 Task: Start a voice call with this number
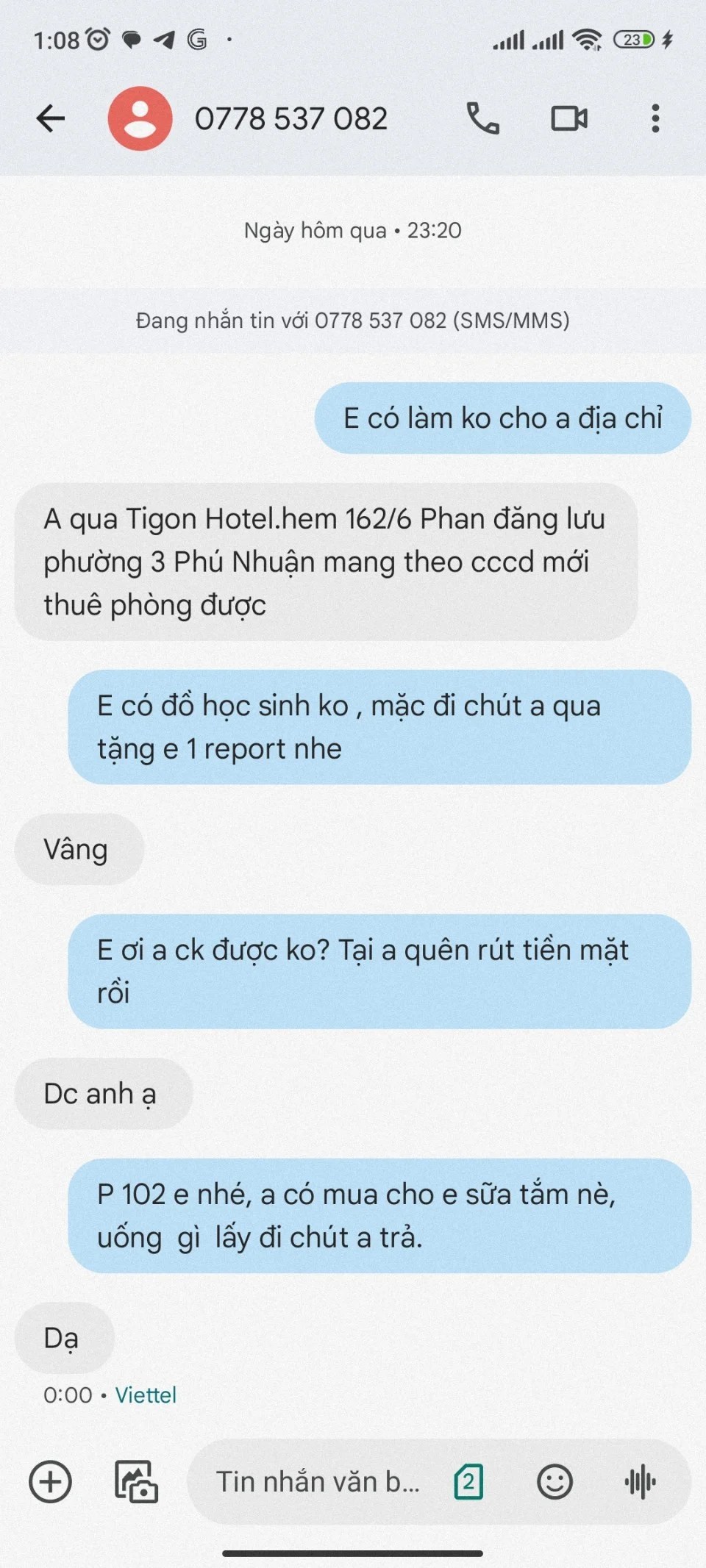tap(482, 118)
